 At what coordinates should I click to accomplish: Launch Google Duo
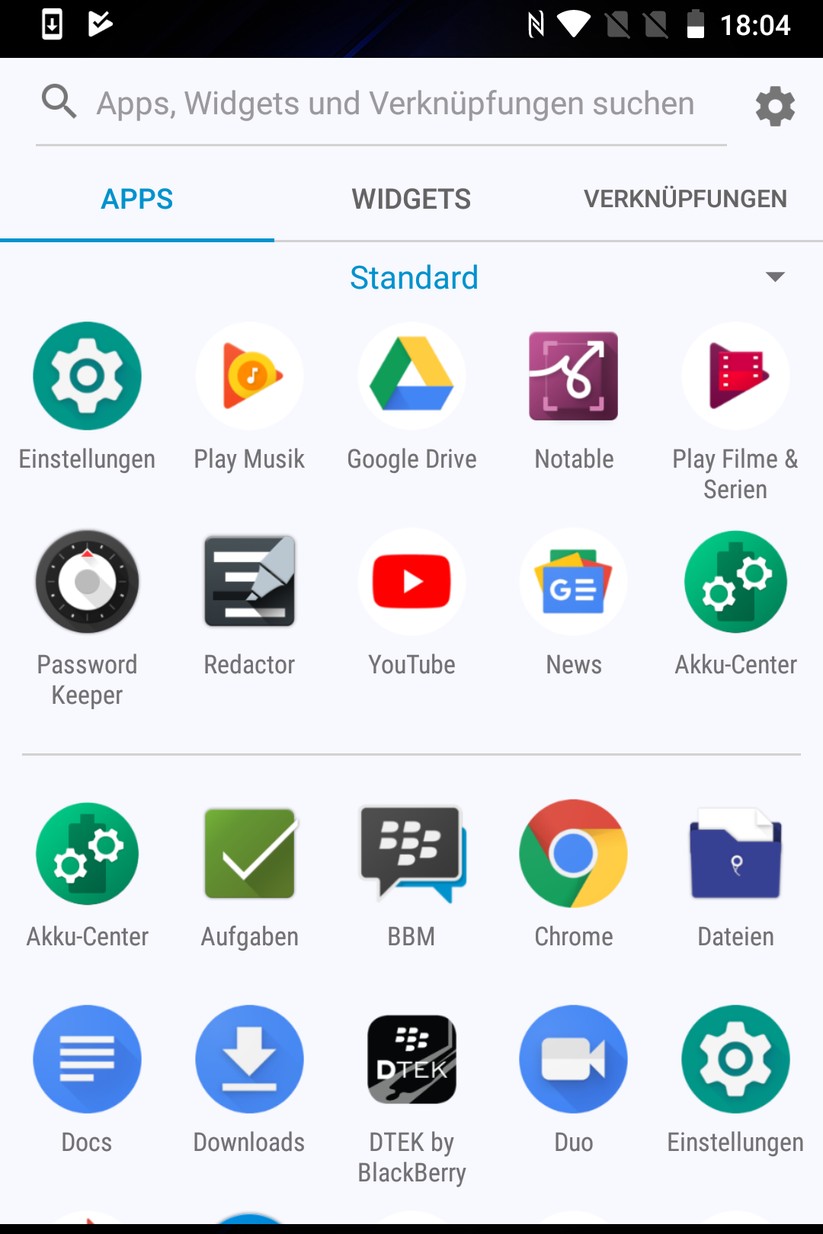click(573, 1058)
